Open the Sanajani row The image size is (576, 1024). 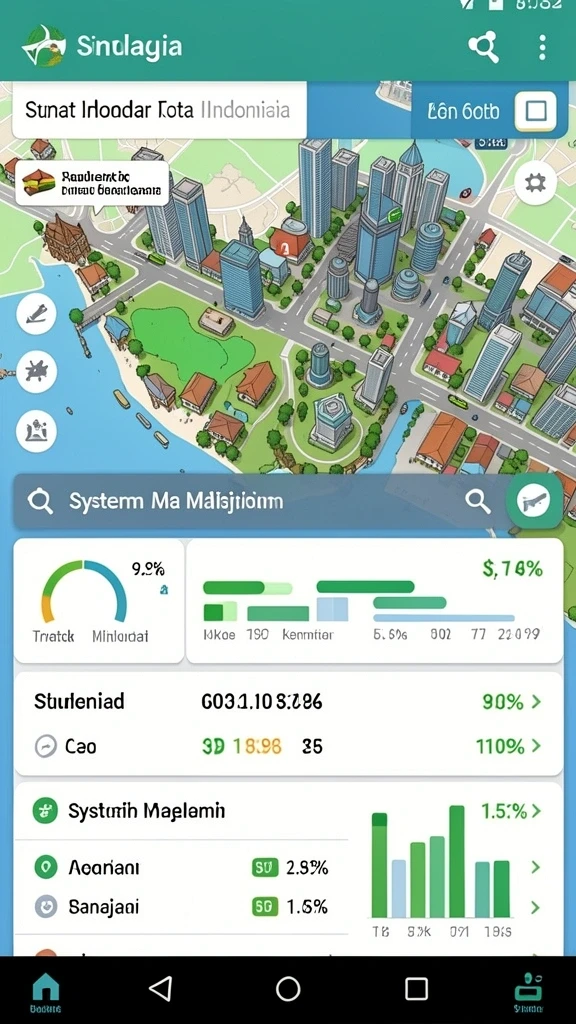point(182,906)
